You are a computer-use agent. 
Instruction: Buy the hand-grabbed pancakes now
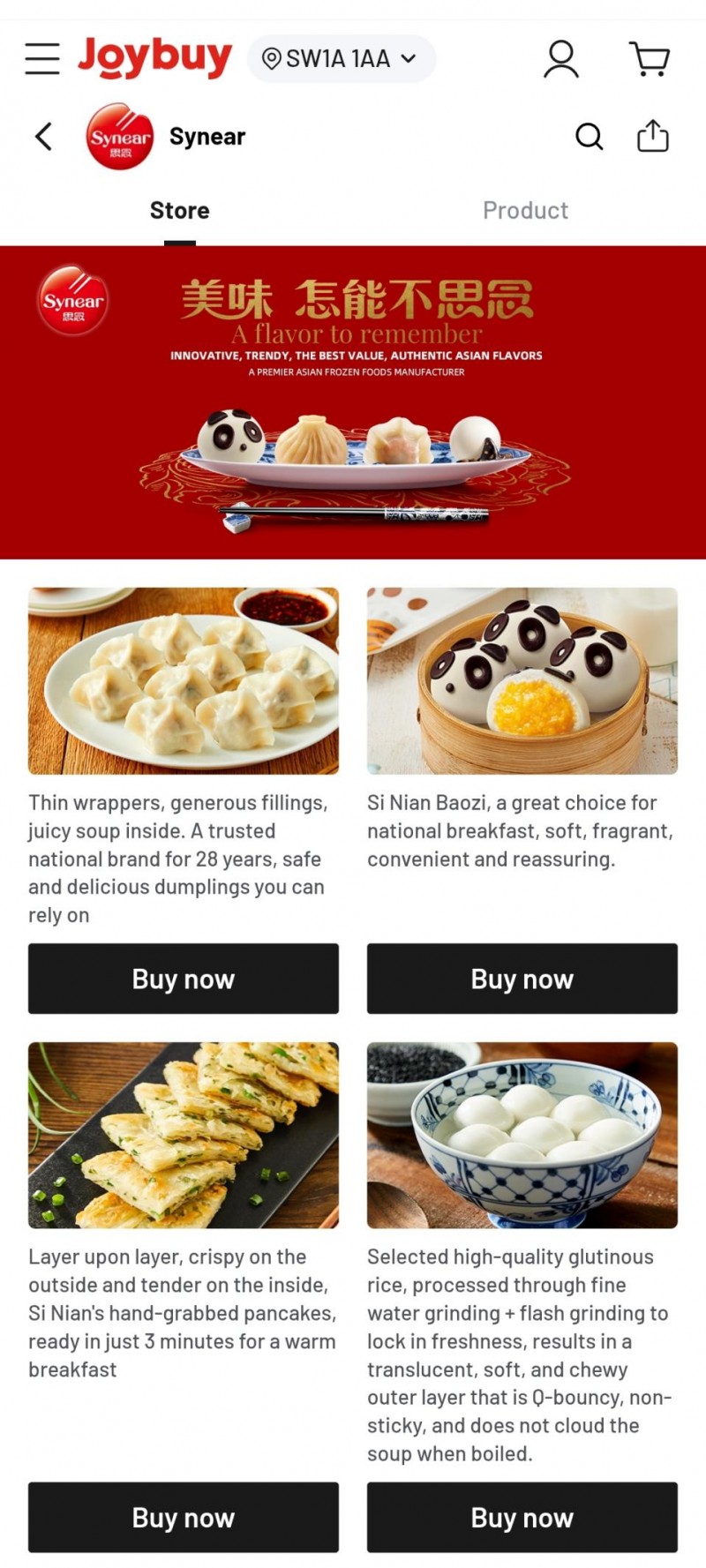click(184, 1517)
